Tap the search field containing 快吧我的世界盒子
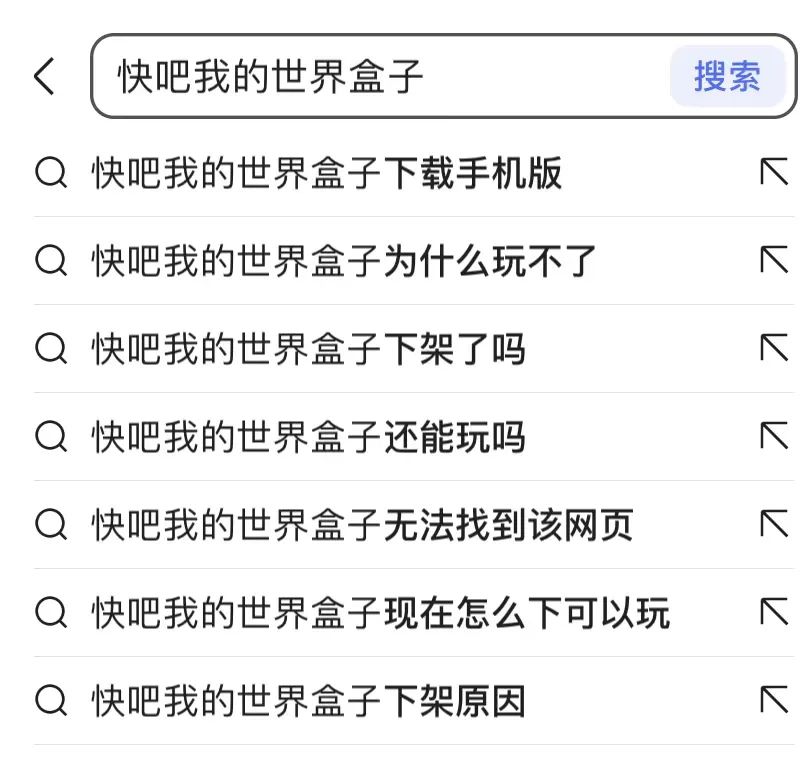The width and height of the screenshot is (803, 760). 380,77
